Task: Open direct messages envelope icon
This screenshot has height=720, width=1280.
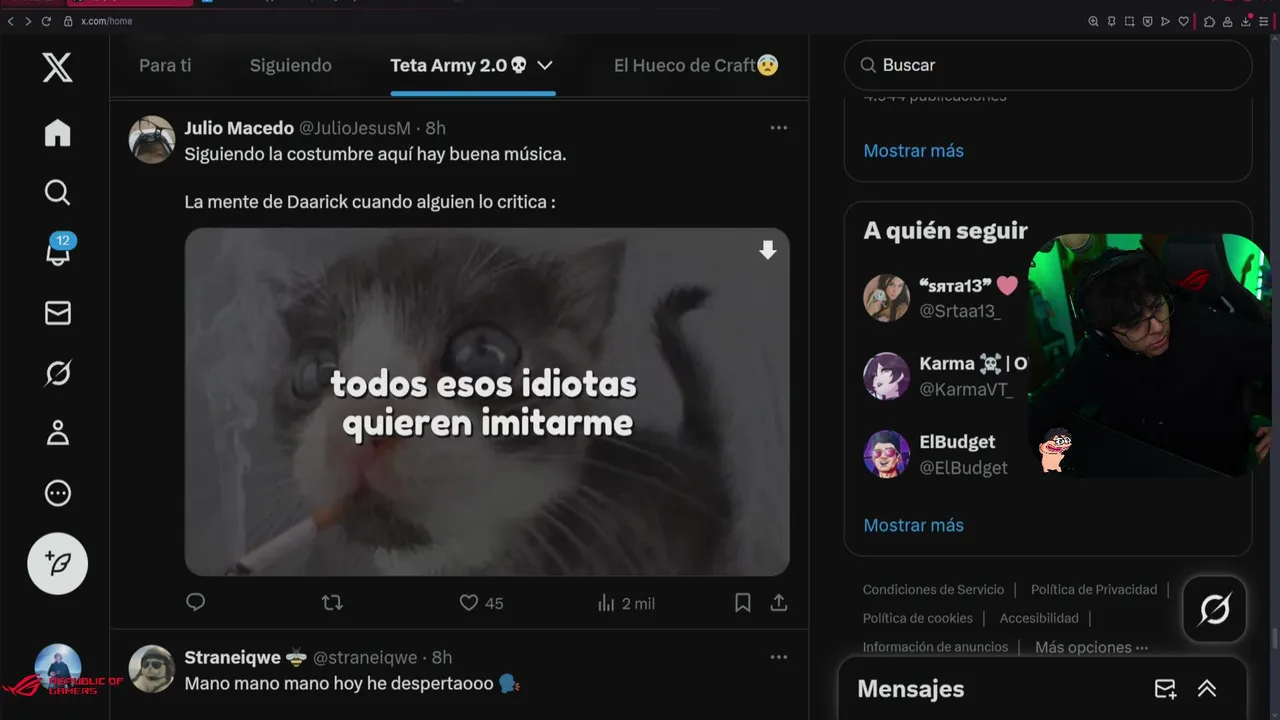Action: tap(58, 313)
